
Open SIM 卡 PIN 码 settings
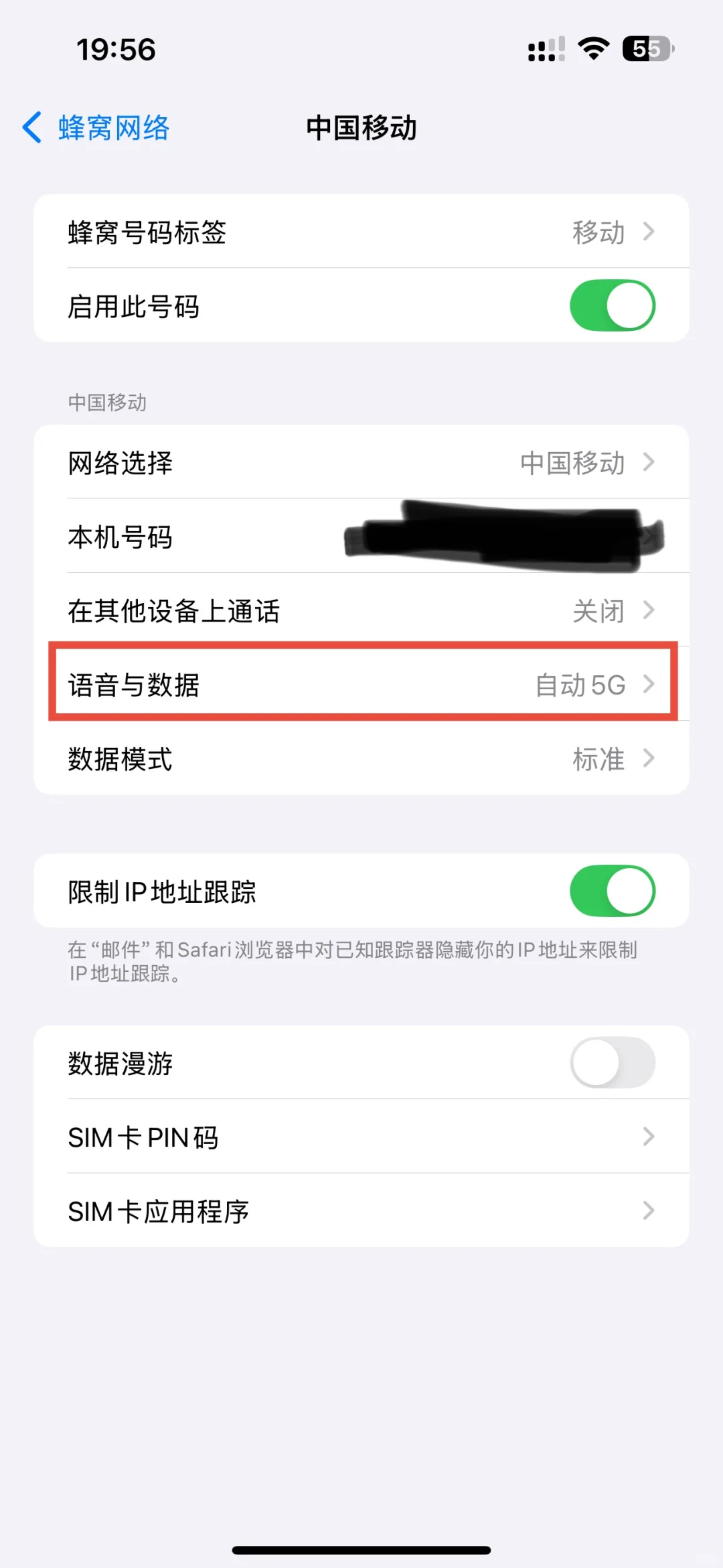pos(361,1137)
